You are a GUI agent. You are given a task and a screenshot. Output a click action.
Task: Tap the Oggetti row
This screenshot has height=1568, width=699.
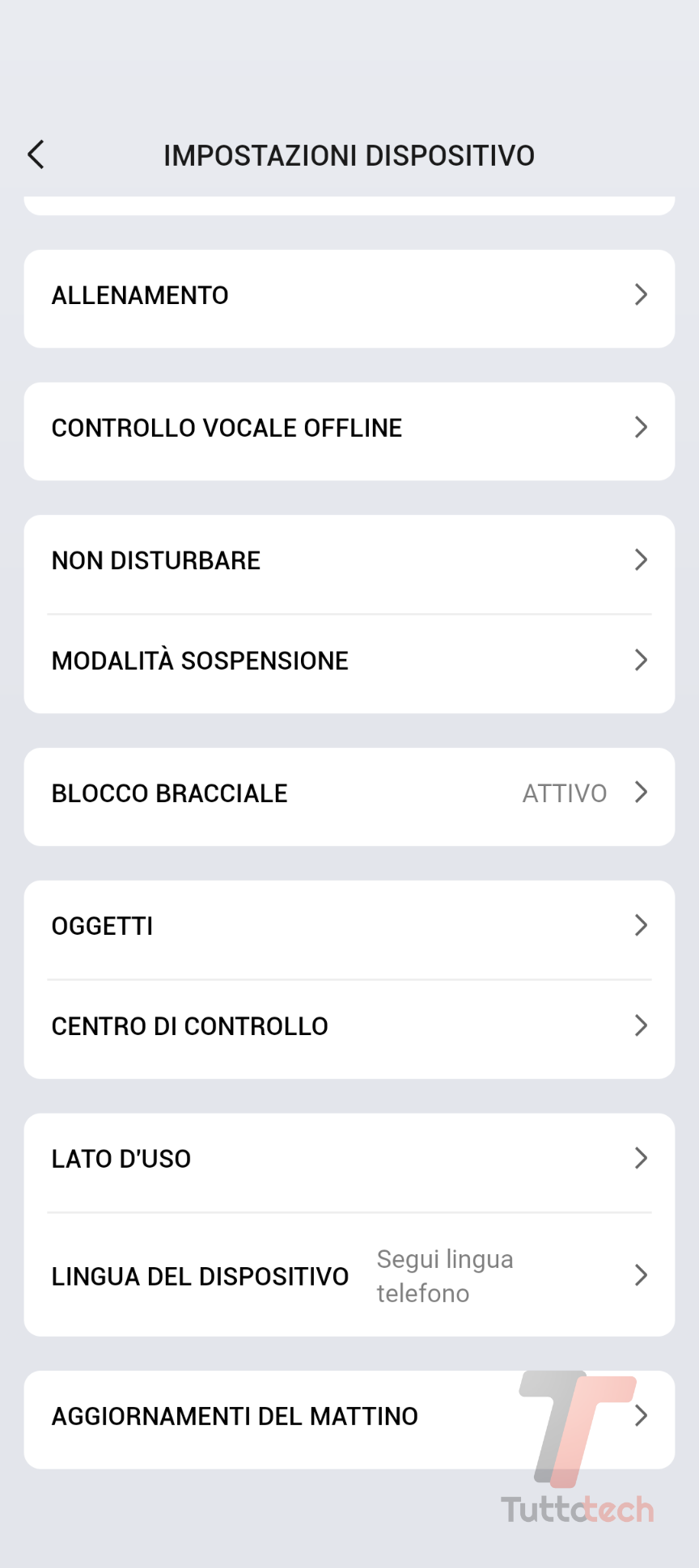(x=349, y=927)
